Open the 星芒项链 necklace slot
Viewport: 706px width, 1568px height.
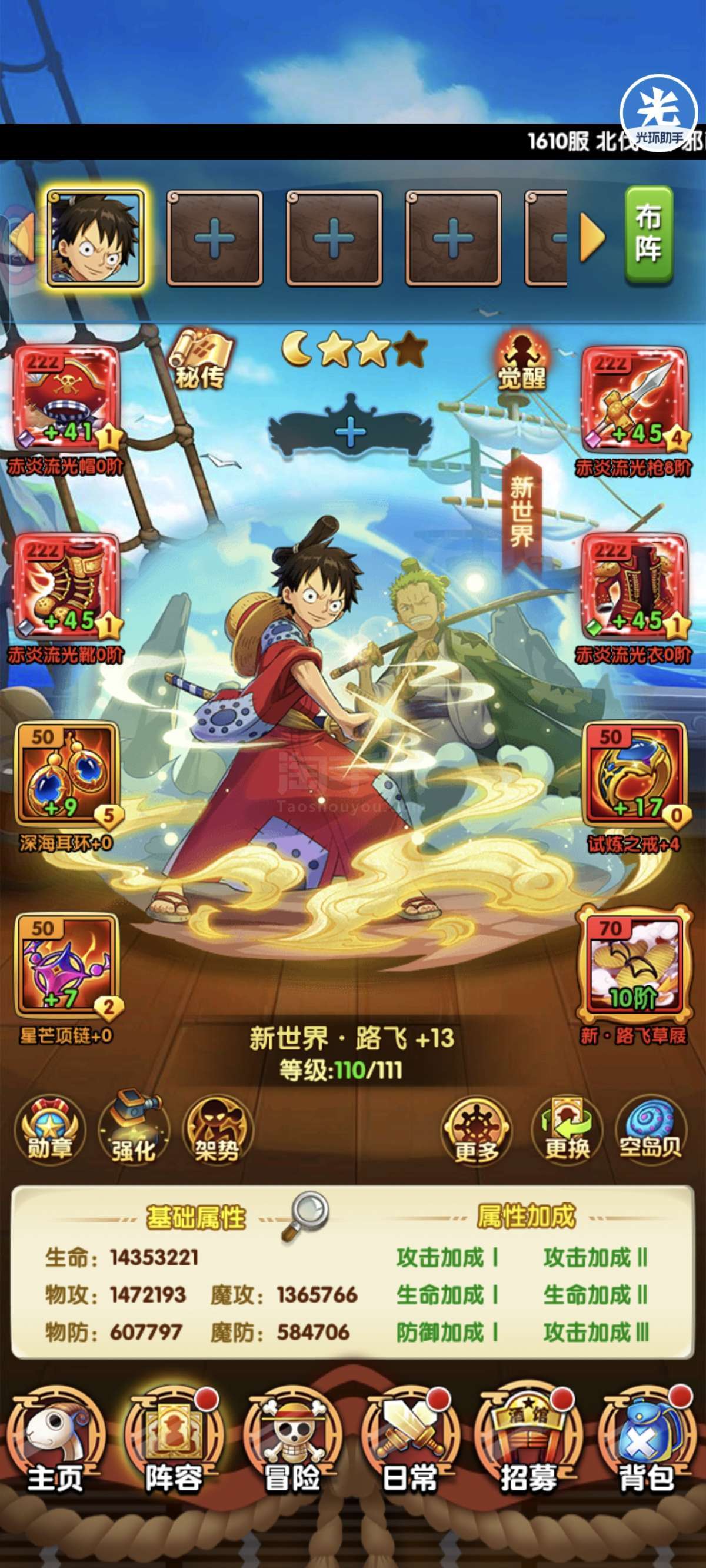coord(66,965)
